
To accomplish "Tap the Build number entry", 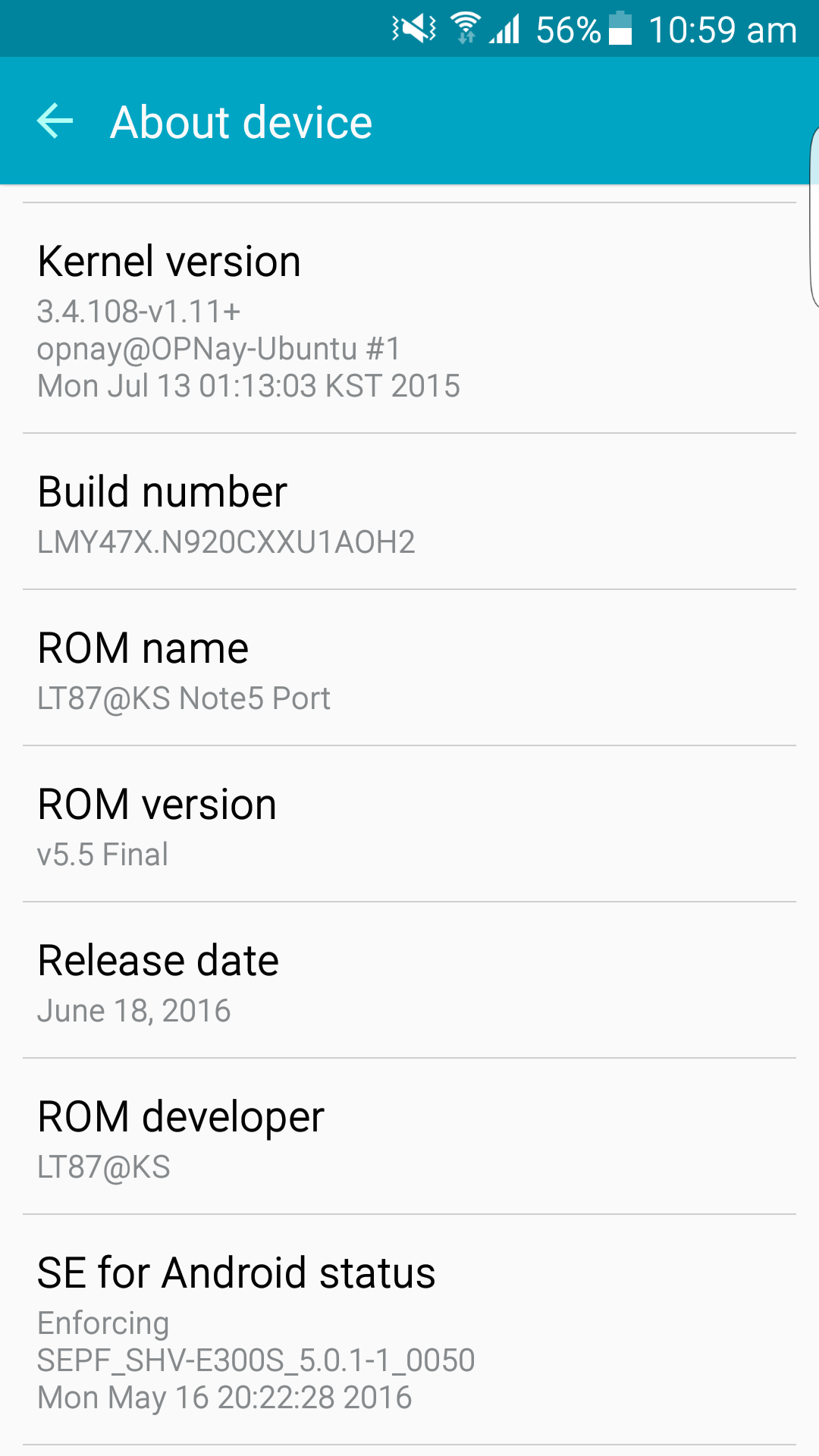I will coord(409,512).
